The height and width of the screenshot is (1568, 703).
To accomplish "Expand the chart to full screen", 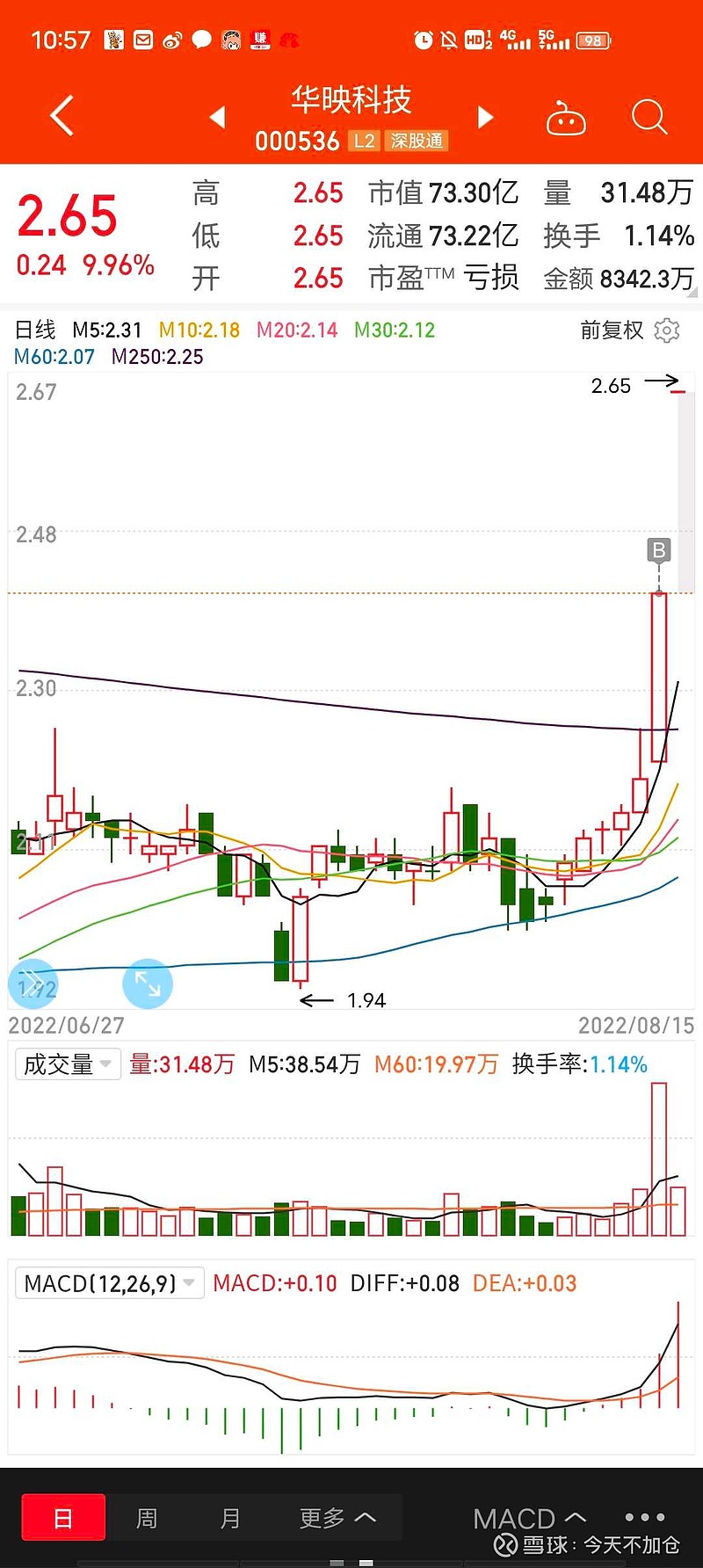I will tap(148, 984).
